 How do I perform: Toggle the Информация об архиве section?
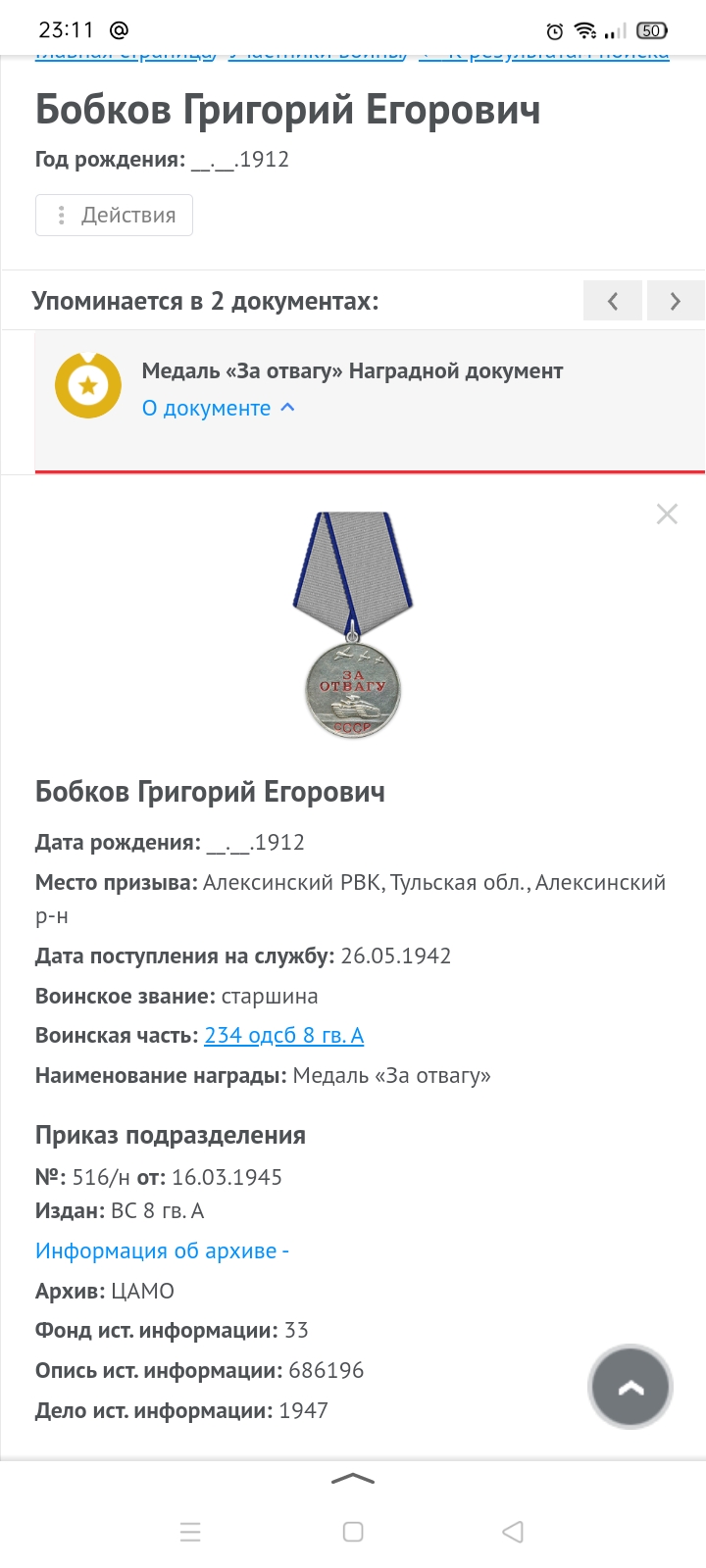(162, 1250)
